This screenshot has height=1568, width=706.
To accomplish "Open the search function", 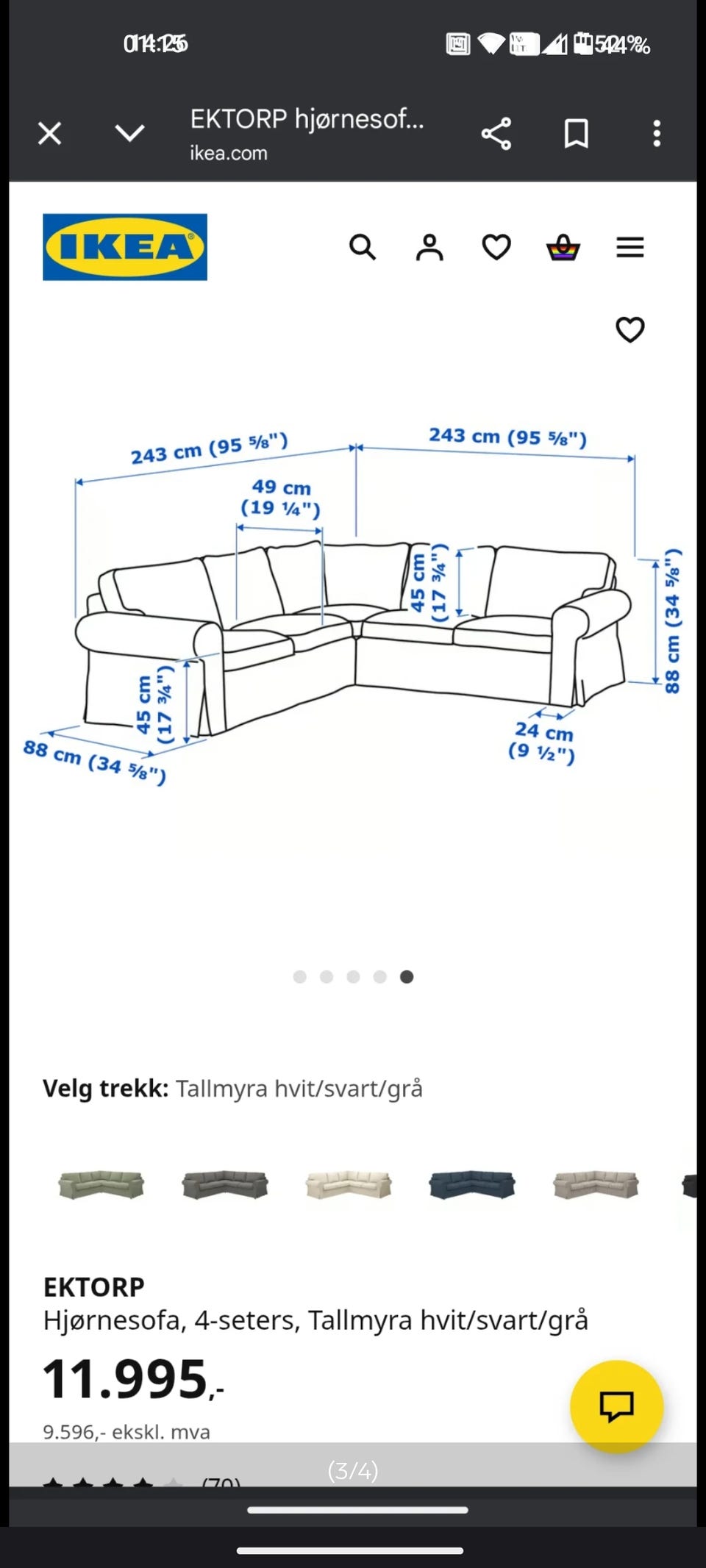I will point(363,247).
